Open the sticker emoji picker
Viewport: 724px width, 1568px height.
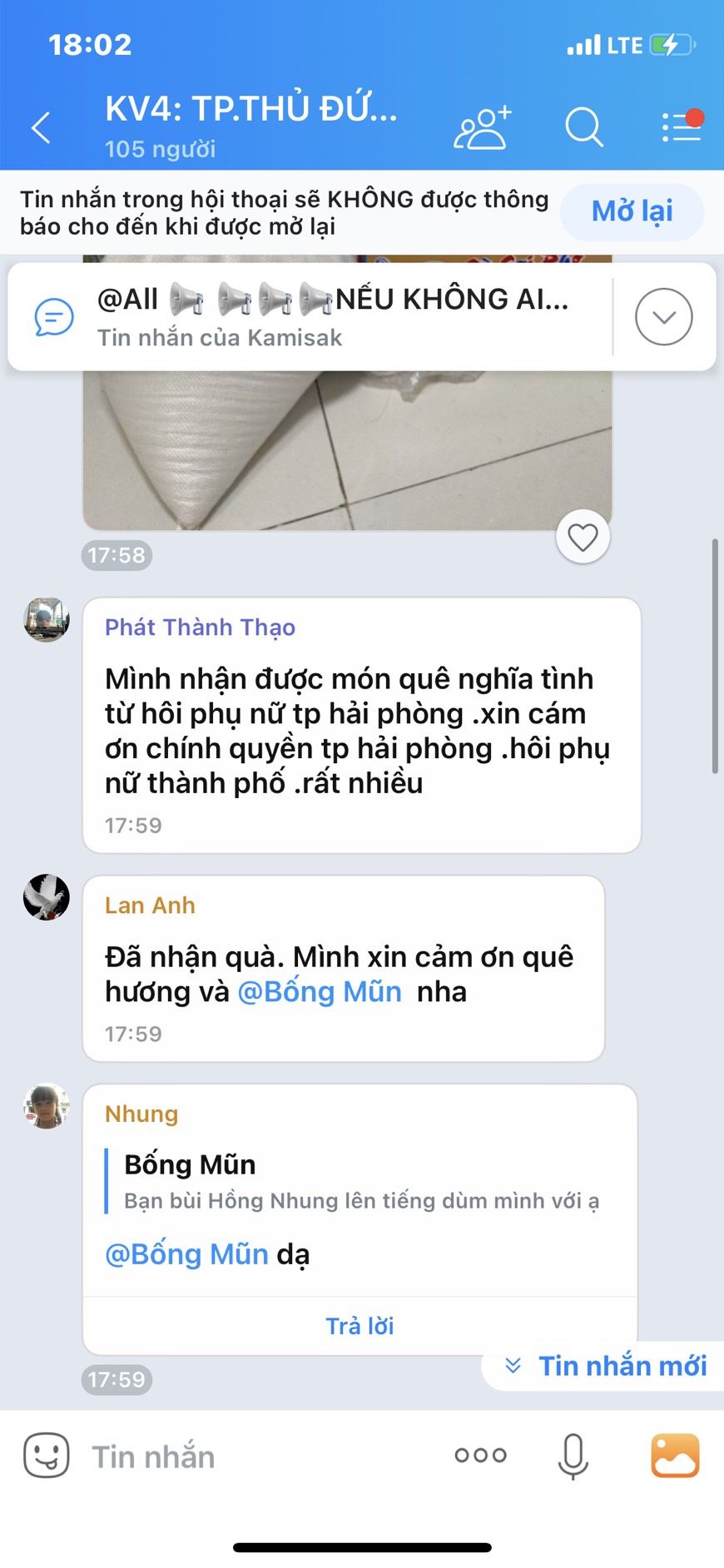(47, 1456)
